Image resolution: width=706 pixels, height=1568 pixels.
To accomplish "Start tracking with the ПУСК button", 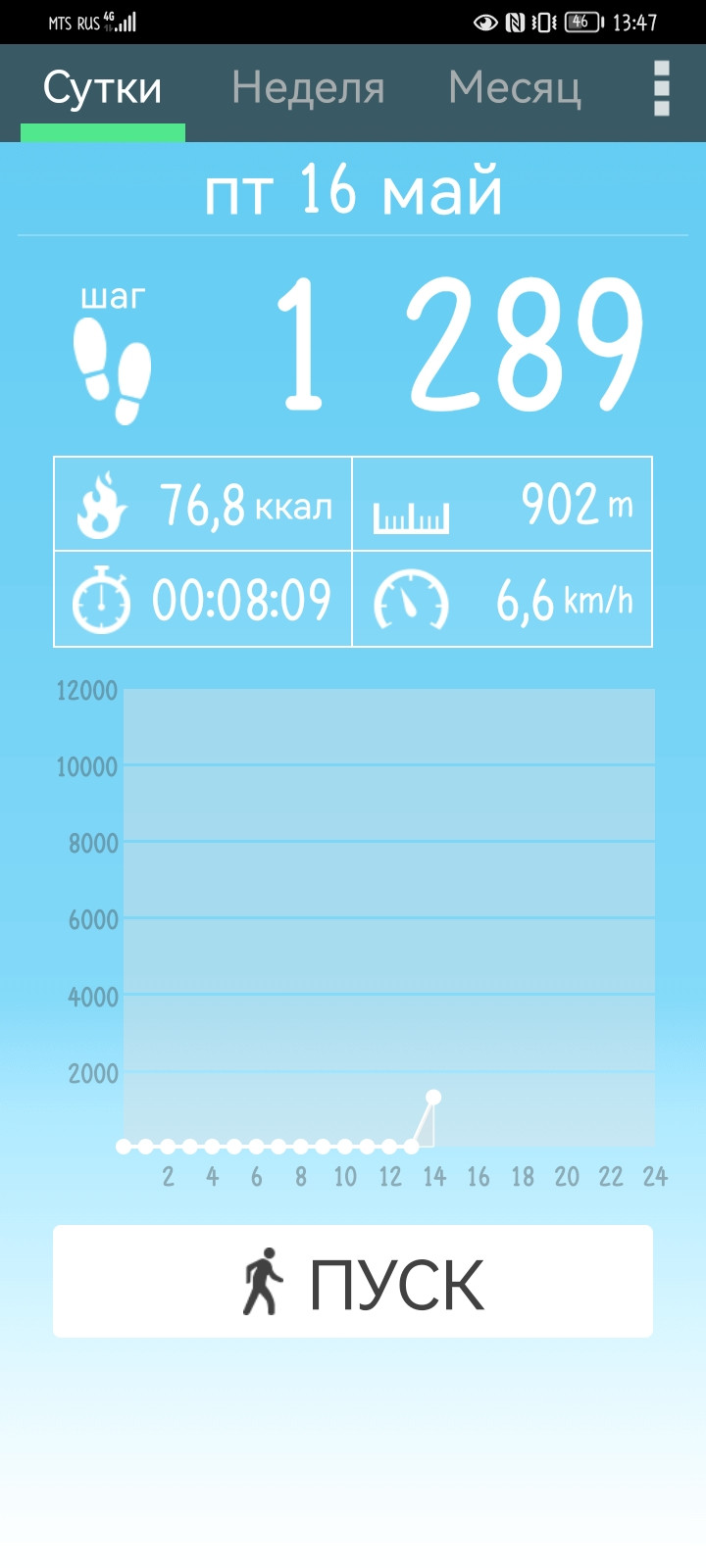I will click(353, 1281).
